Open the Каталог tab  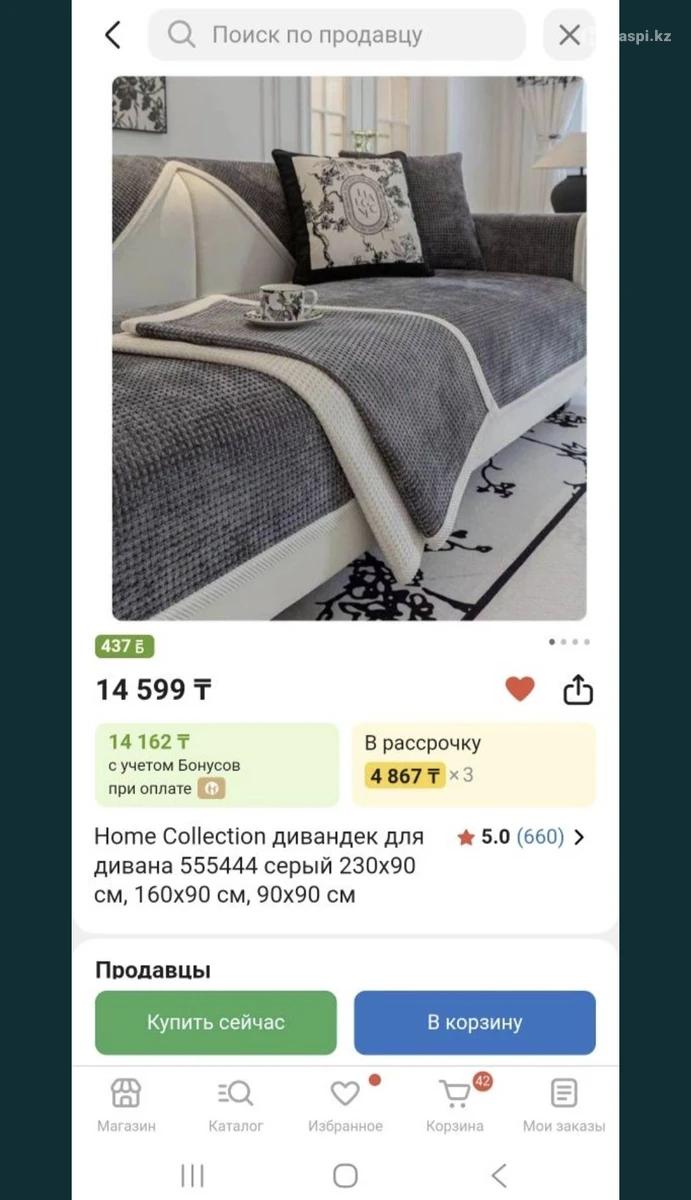(x=236, y=1105)
